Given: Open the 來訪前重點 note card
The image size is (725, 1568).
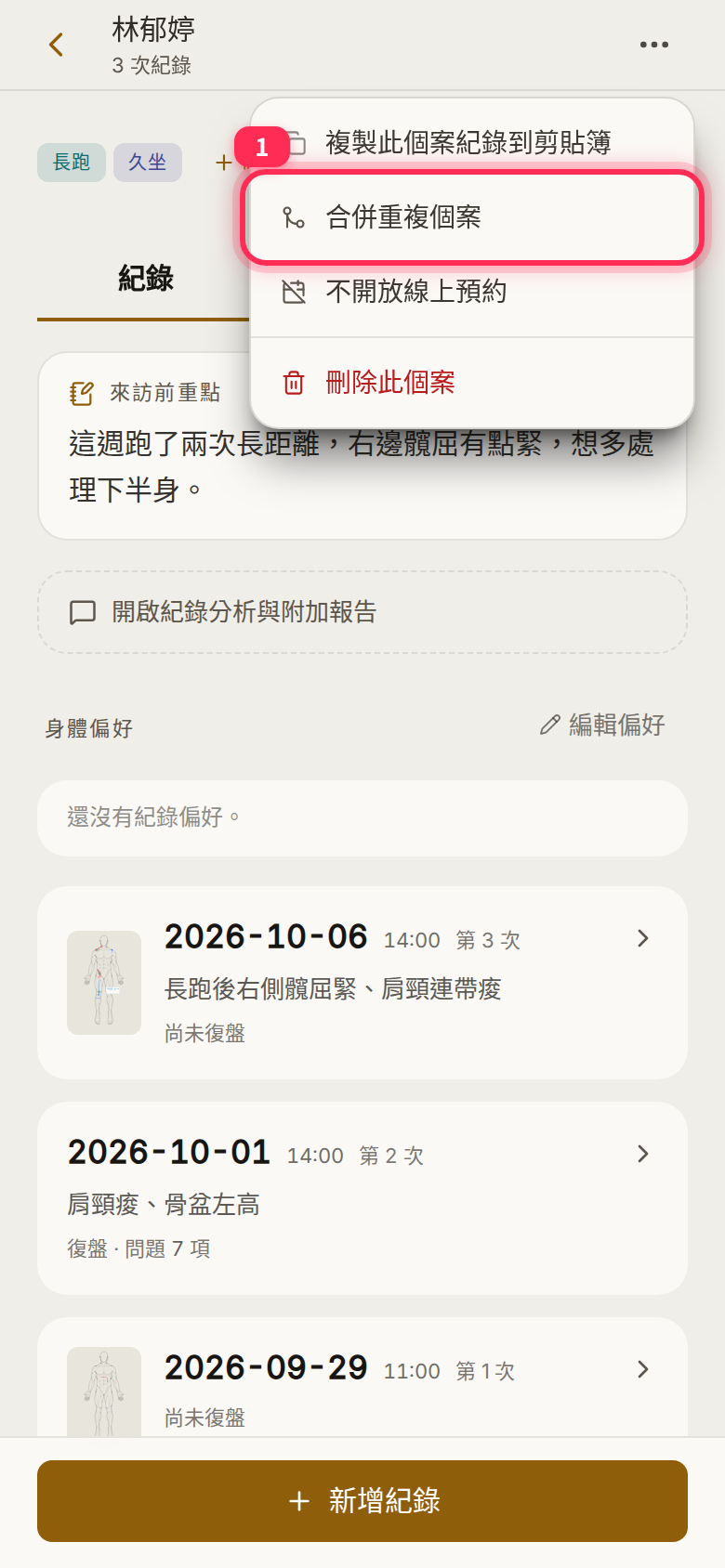Looking at the screenshot, I should [x=362, y=446].
